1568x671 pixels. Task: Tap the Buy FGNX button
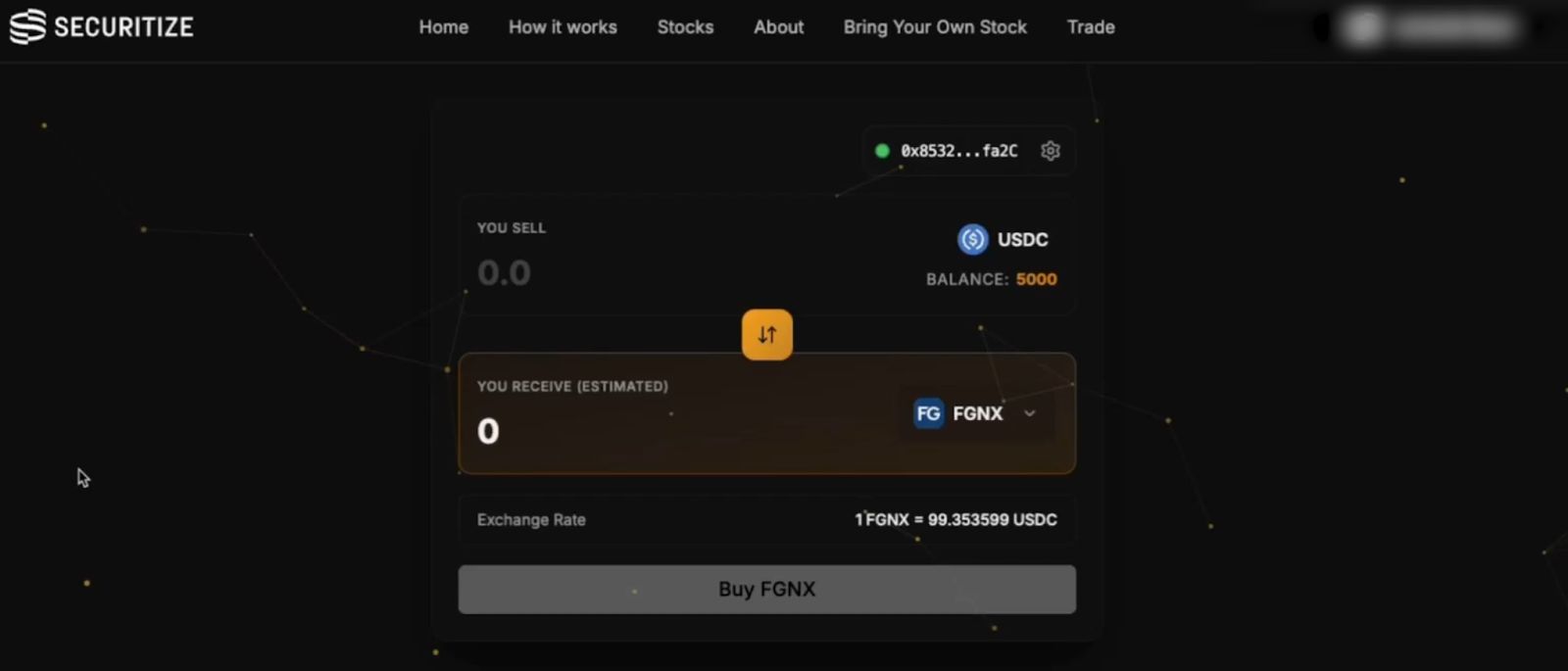click(x=766, y=590)
